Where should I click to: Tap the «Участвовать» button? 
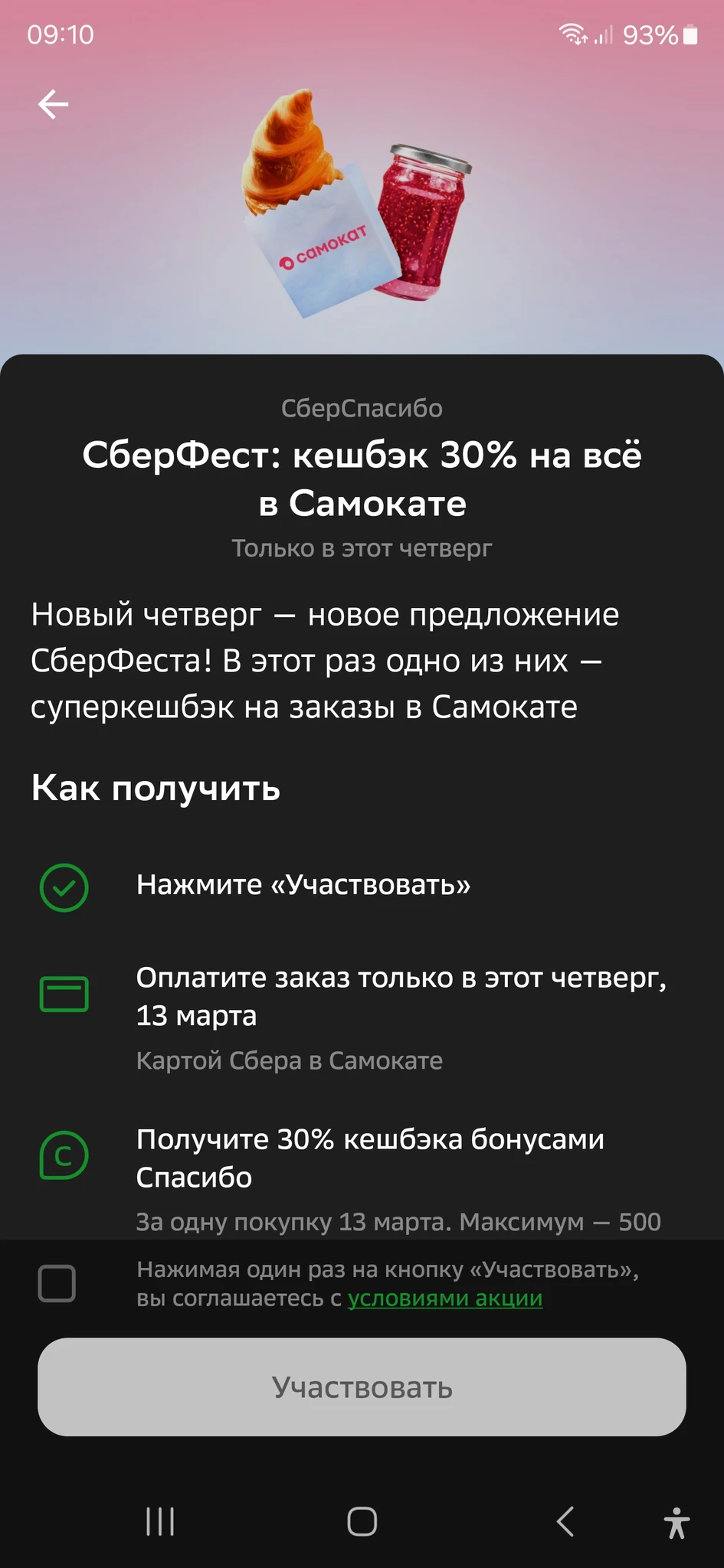(362, 1387)
